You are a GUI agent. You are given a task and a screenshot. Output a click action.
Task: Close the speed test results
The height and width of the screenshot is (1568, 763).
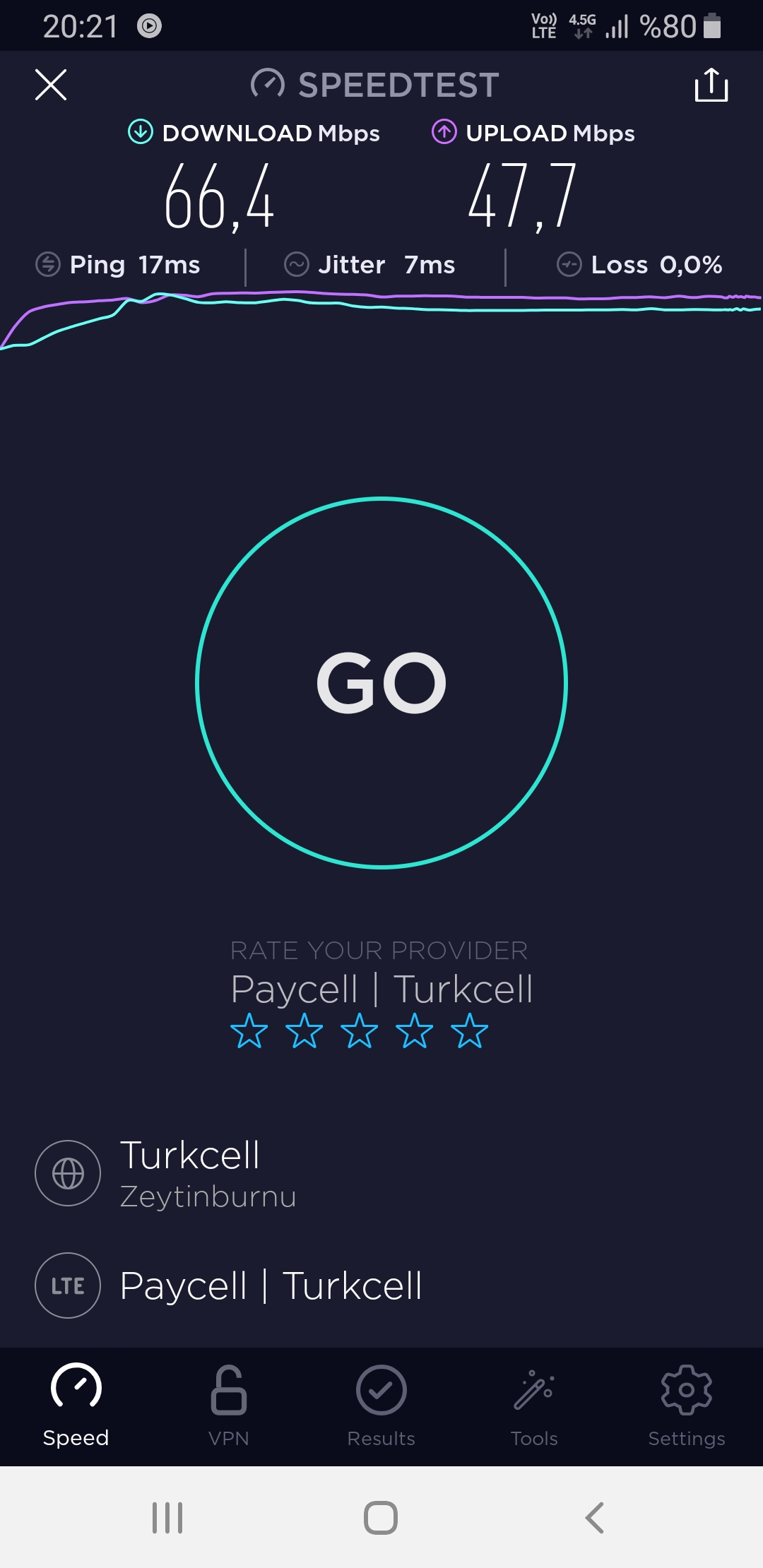click(51, 85)
